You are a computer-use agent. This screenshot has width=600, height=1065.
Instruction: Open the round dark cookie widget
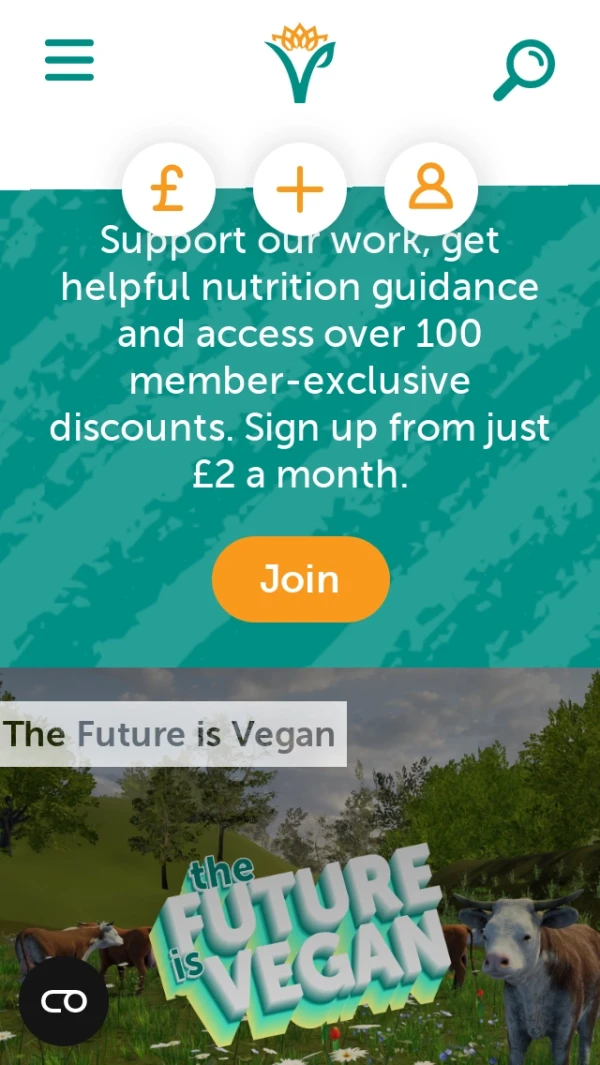(64, 1001)
